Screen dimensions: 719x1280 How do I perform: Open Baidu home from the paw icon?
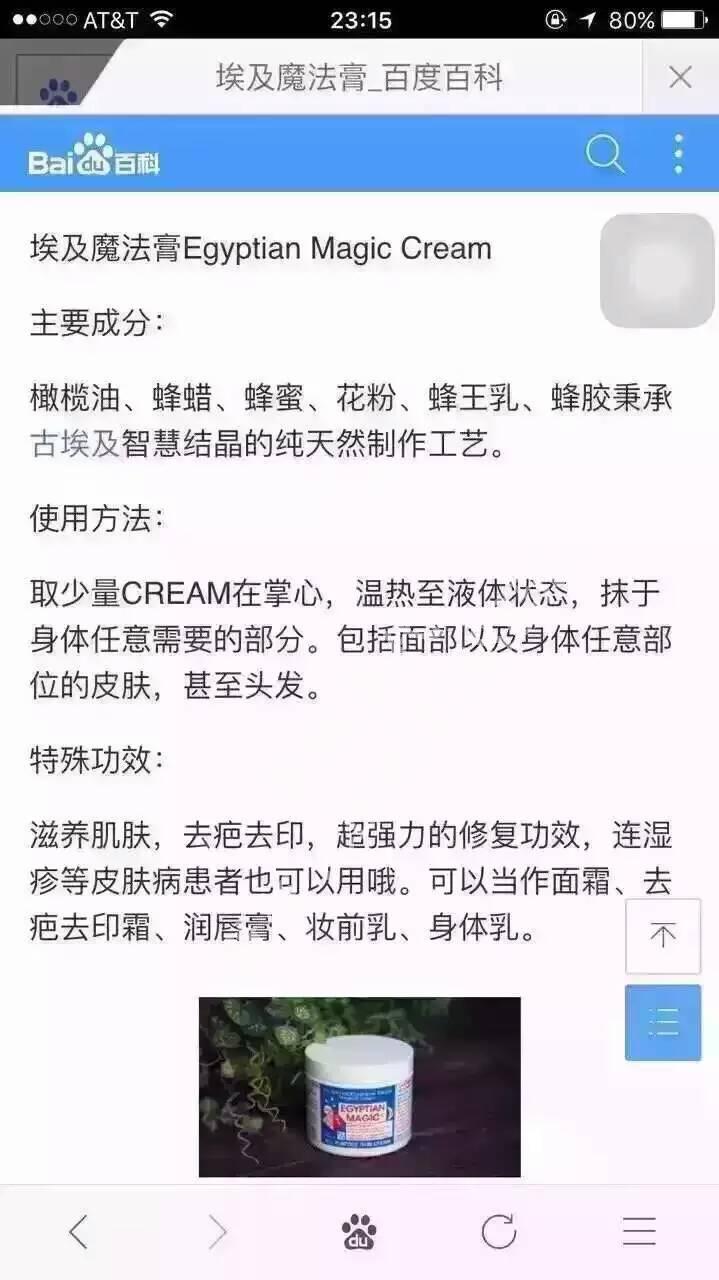coord(359,1232)
